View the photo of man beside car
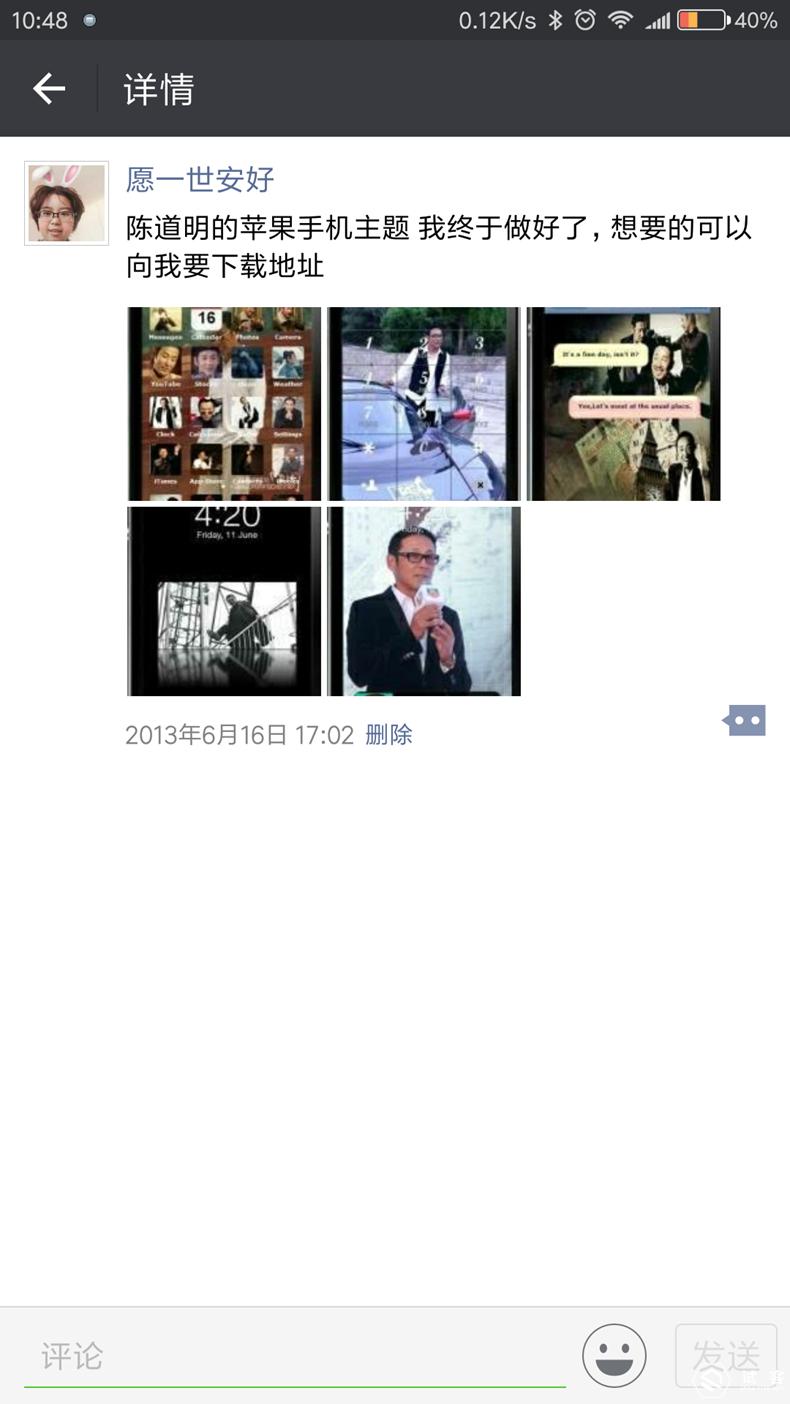Image resolution: width=790 pixels, height=1404 pixels. point(424,403)
